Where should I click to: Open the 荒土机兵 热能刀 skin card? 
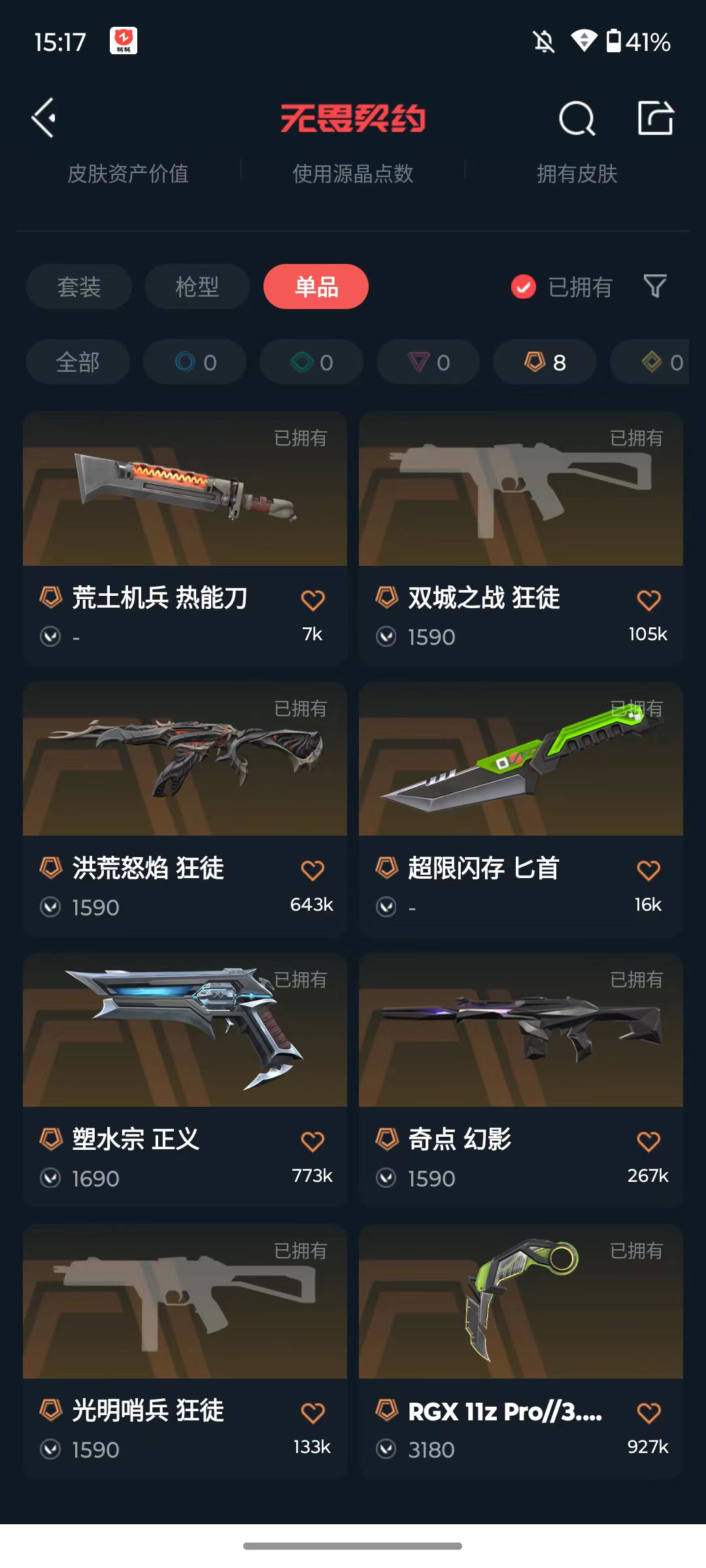(185, 538)
